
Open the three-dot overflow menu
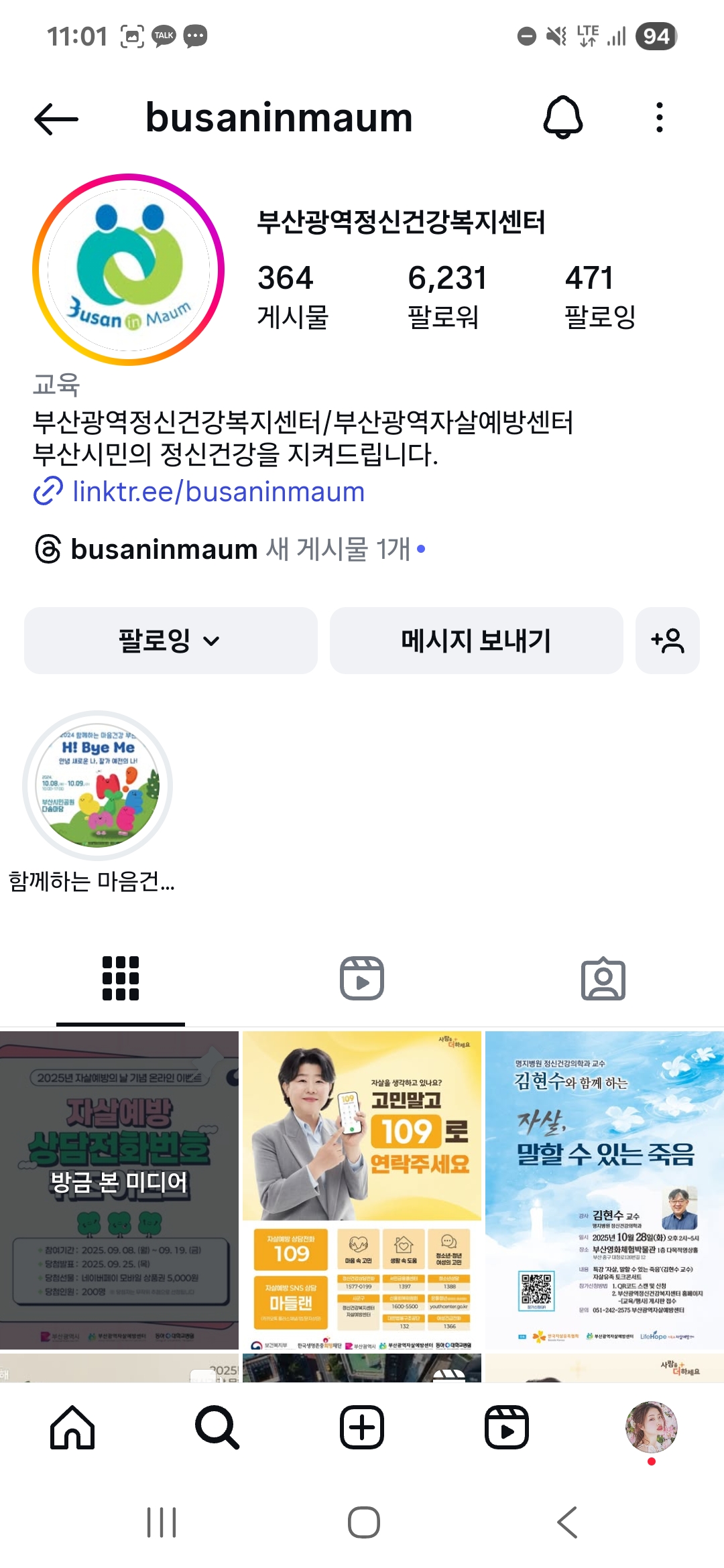click(660, 118)
